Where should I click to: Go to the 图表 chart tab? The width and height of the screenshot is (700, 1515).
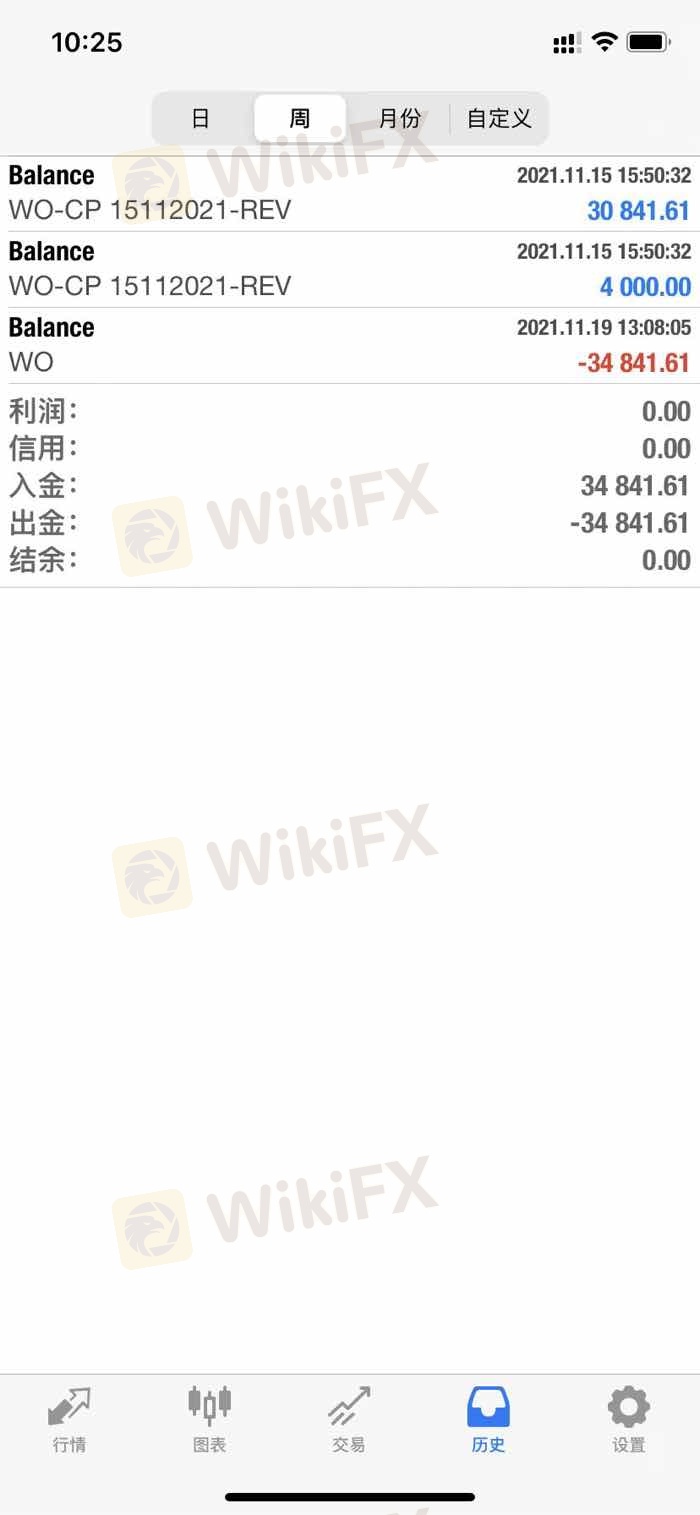pos(209,1419)
